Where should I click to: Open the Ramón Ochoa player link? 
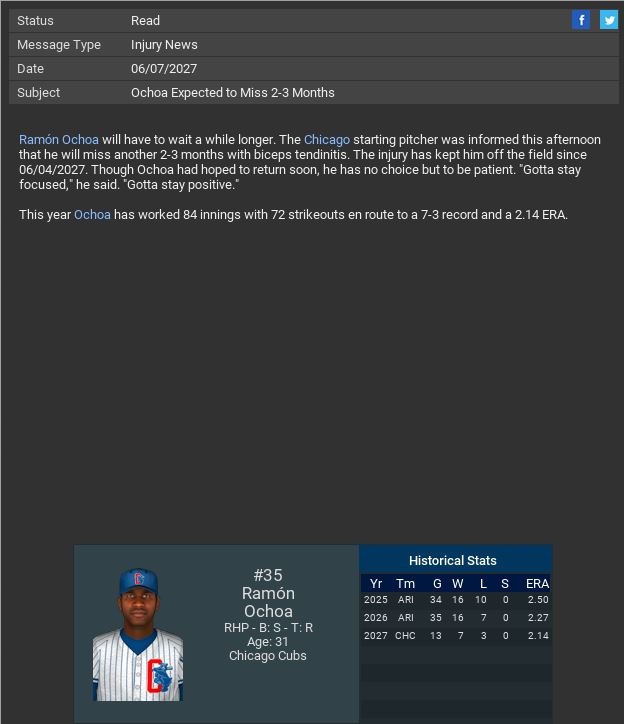point(58,140)
